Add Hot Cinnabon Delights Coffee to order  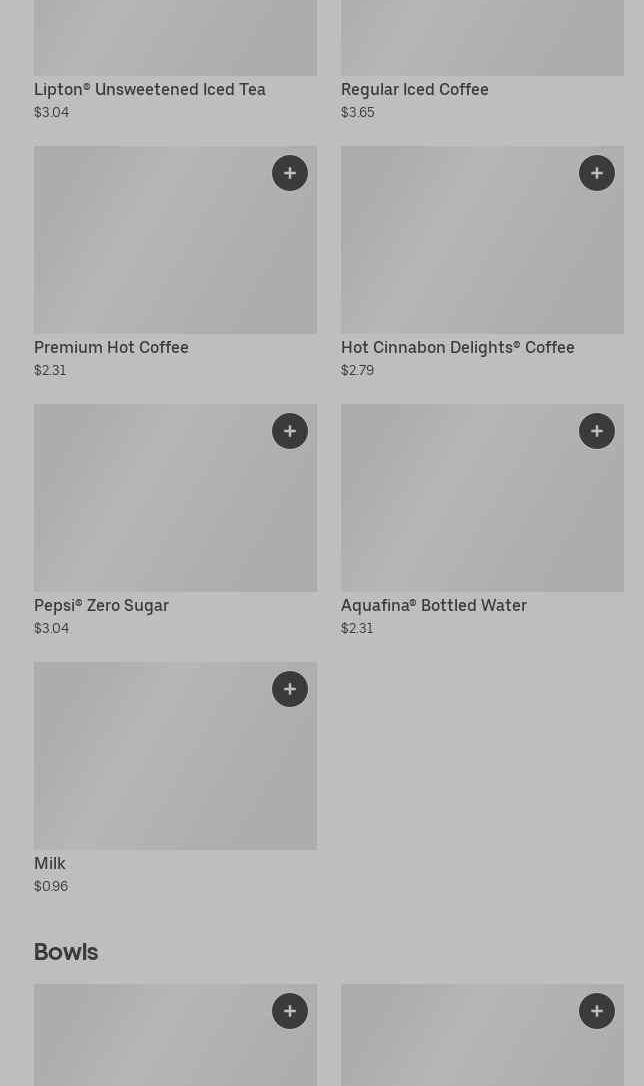point(597,173)
